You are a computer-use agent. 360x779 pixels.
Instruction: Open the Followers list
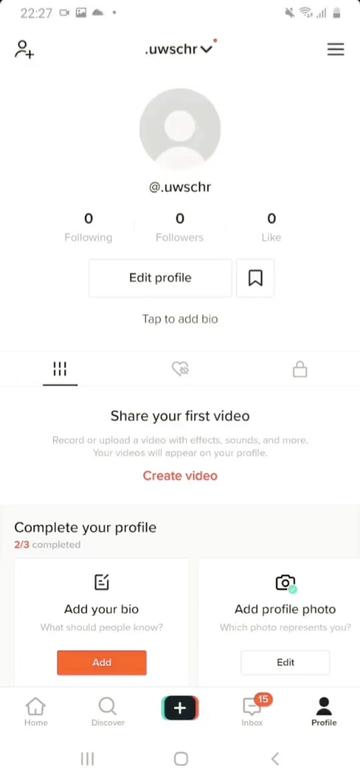(x=180, y=227)
